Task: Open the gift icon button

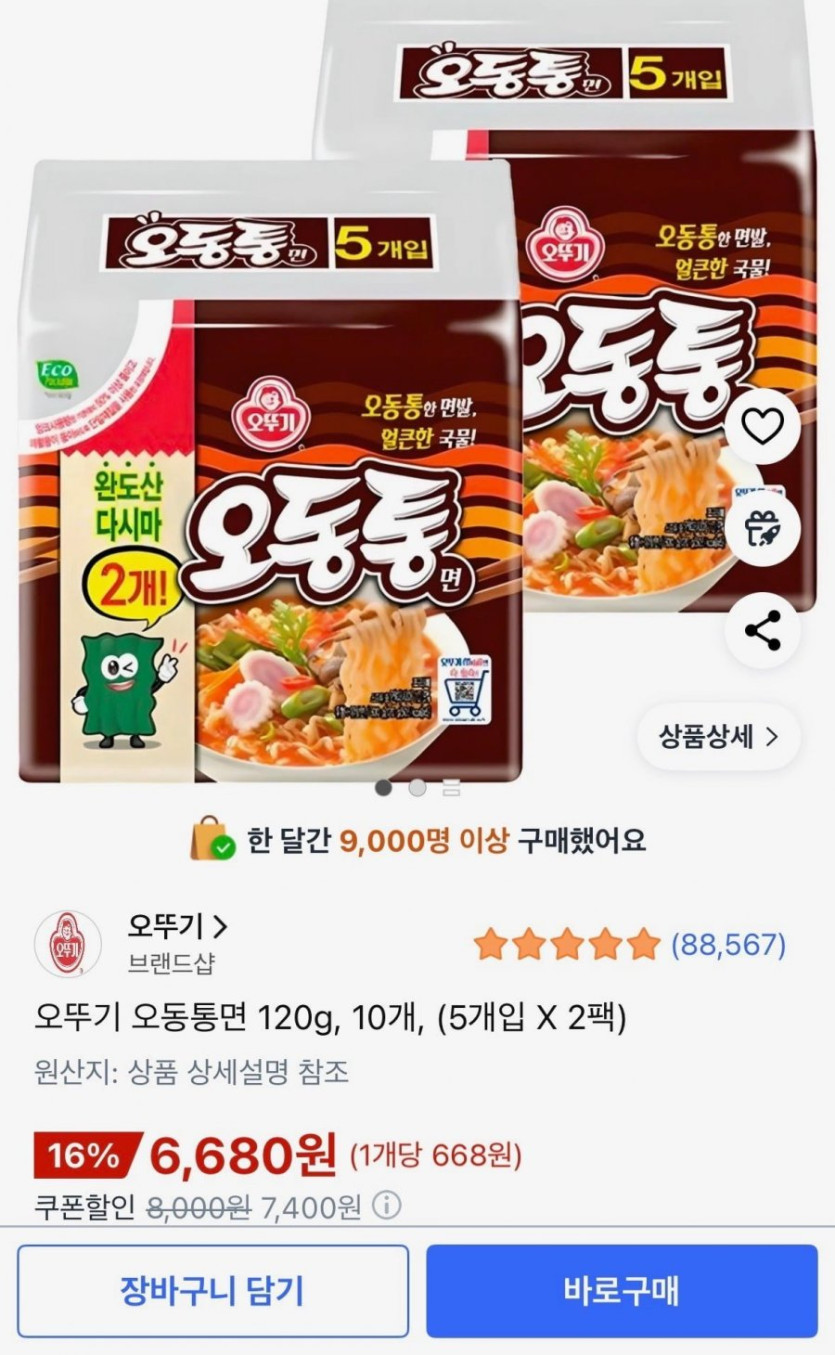Action: [762, 528]
